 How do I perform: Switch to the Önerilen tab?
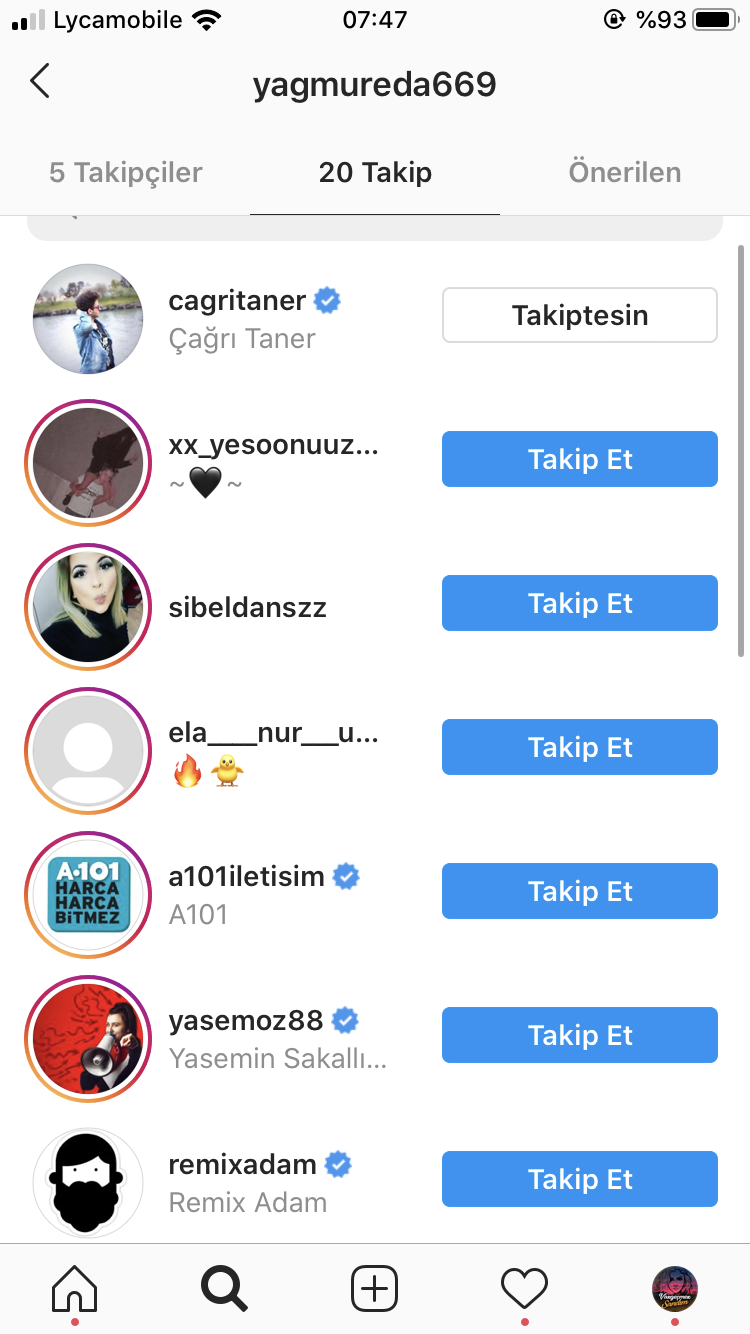625,172
